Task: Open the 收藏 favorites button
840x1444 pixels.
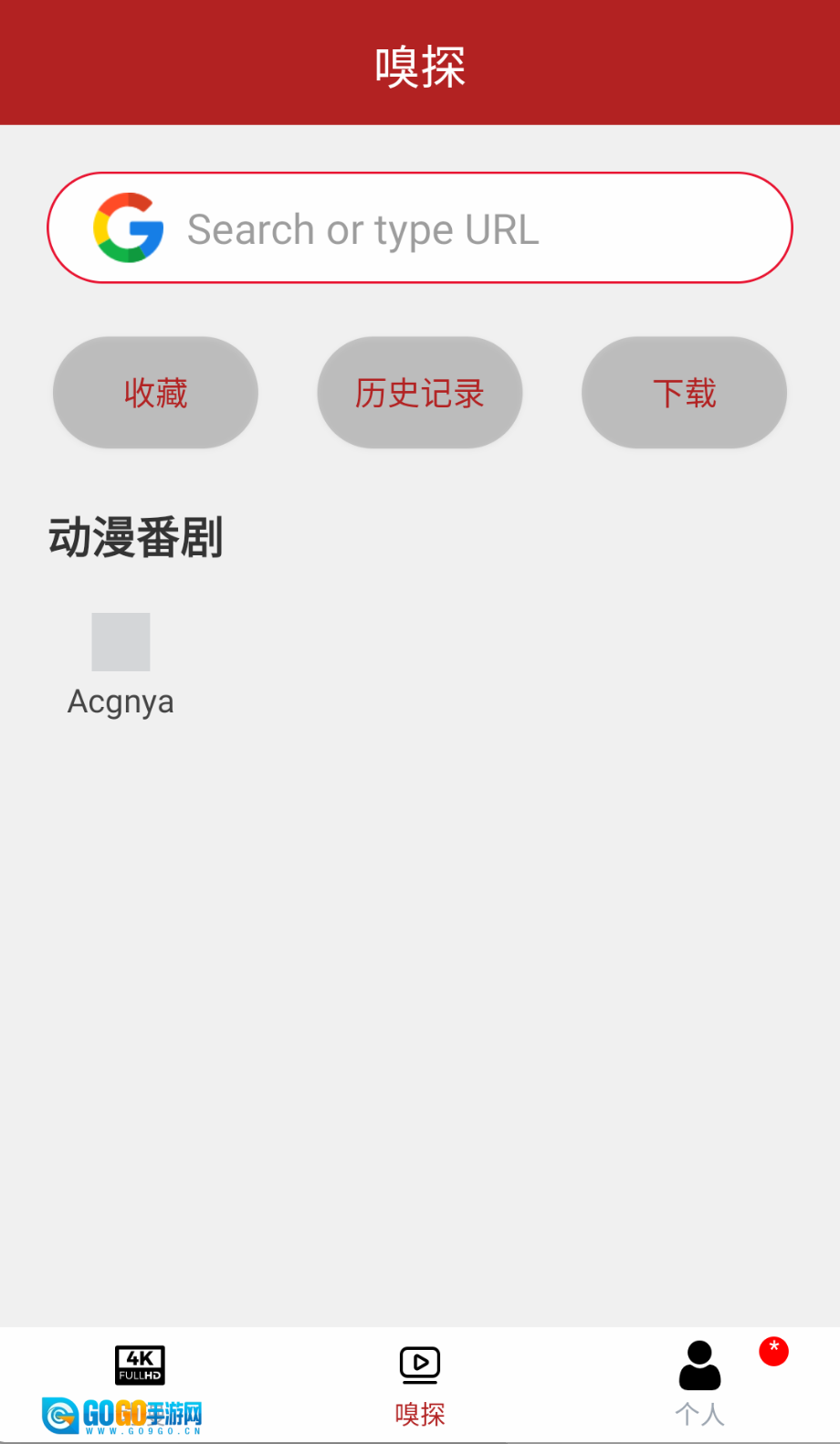Action: [154, 392]
